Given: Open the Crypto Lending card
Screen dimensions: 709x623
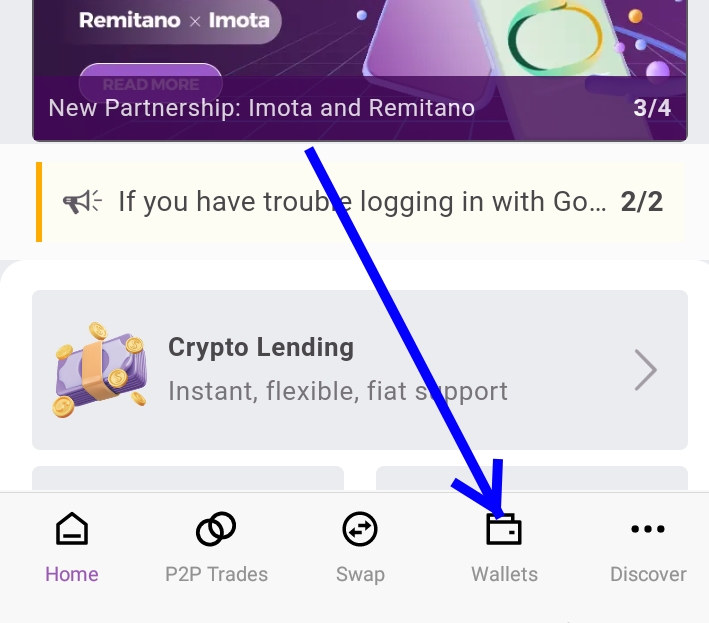Looking at the screenshot, I should click(360, 370).
